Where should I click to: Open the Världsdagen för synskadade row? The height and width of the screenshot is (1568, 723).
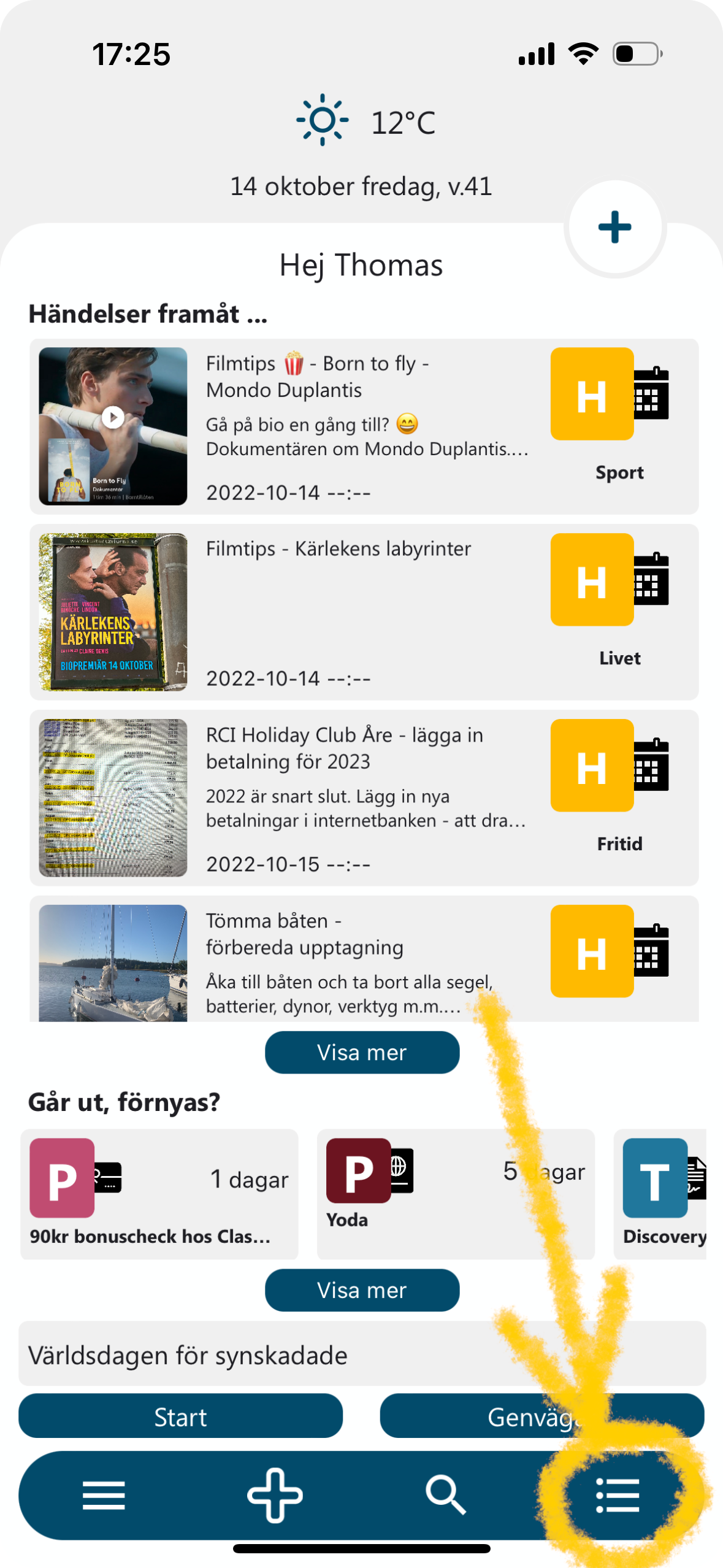point(362,1355)
